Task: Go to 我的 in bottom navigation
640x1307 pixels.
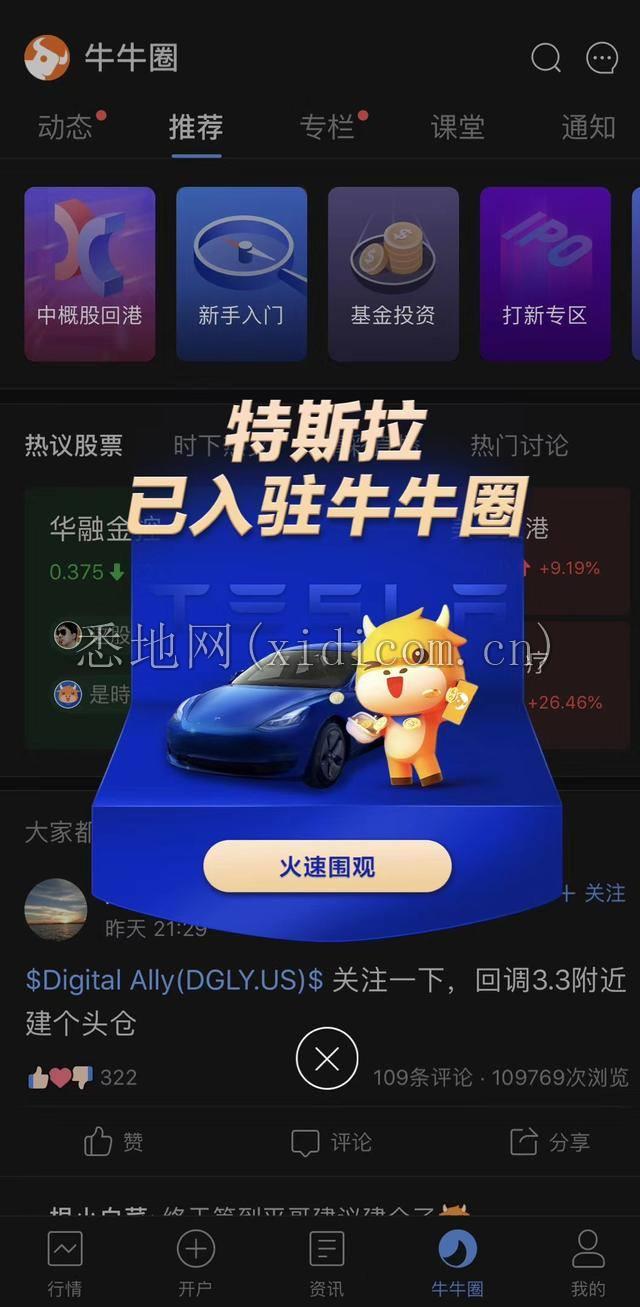Action: point(588,1262)
